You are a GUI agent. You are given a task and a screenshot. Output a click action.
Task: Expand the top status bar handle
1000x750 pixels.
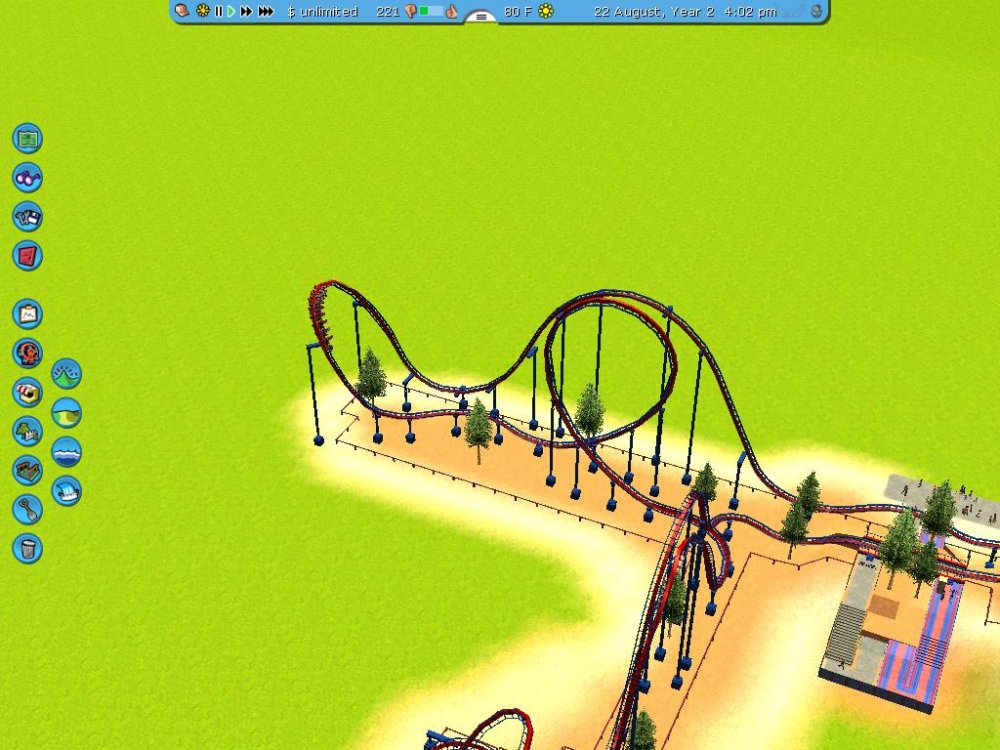pyautogui.click(x=481, y=17)
